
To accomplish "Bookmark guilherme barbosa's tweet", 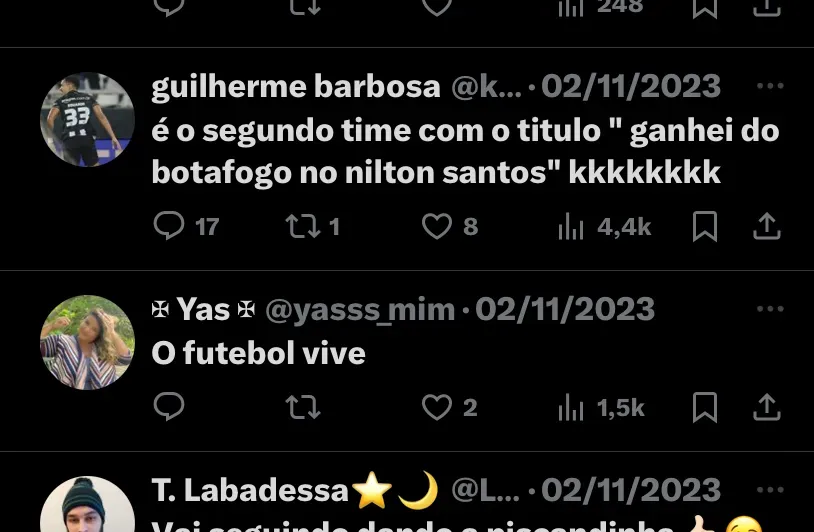I will pos(705,227).
